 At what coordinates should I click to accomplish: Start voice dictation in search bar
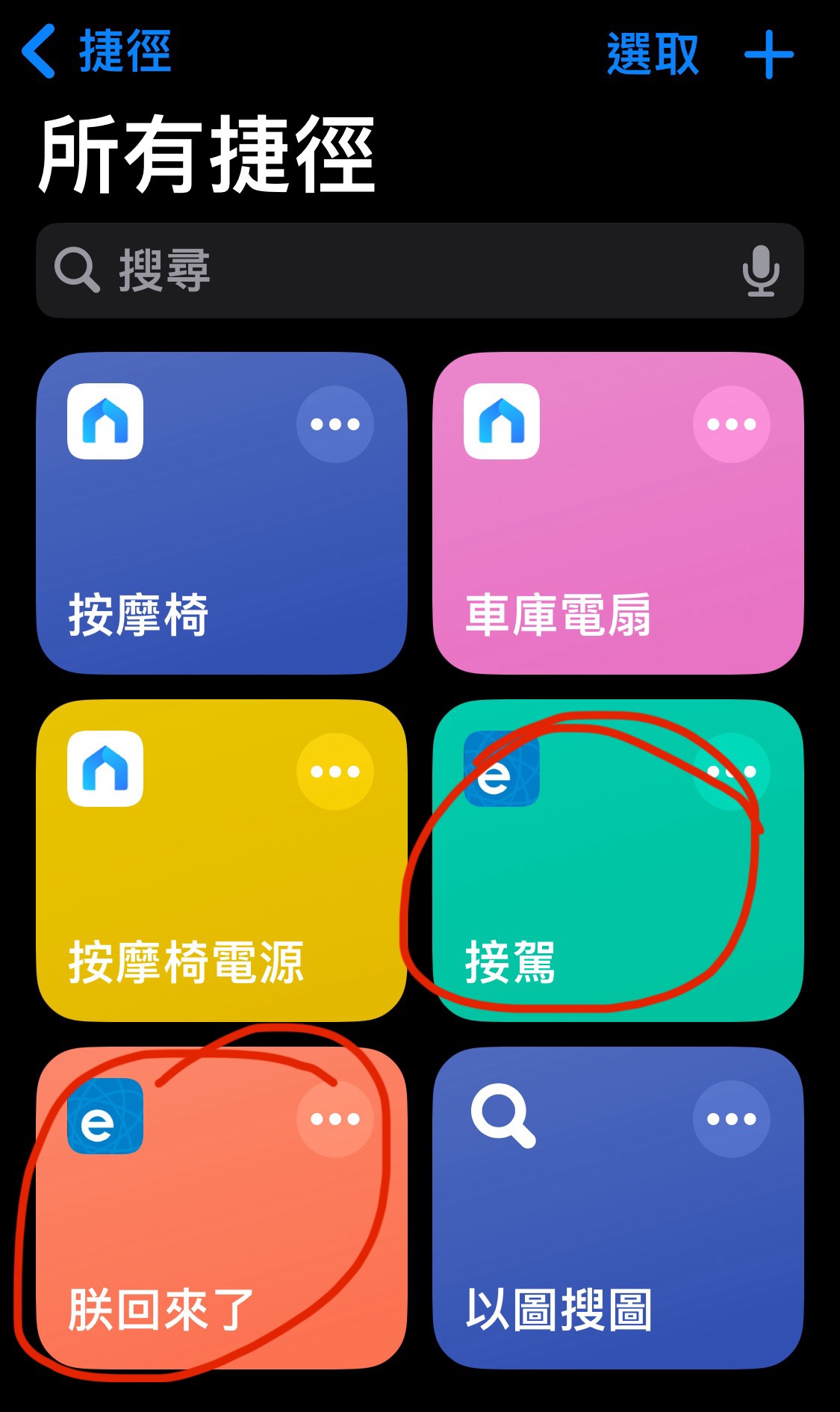(761, 270)
